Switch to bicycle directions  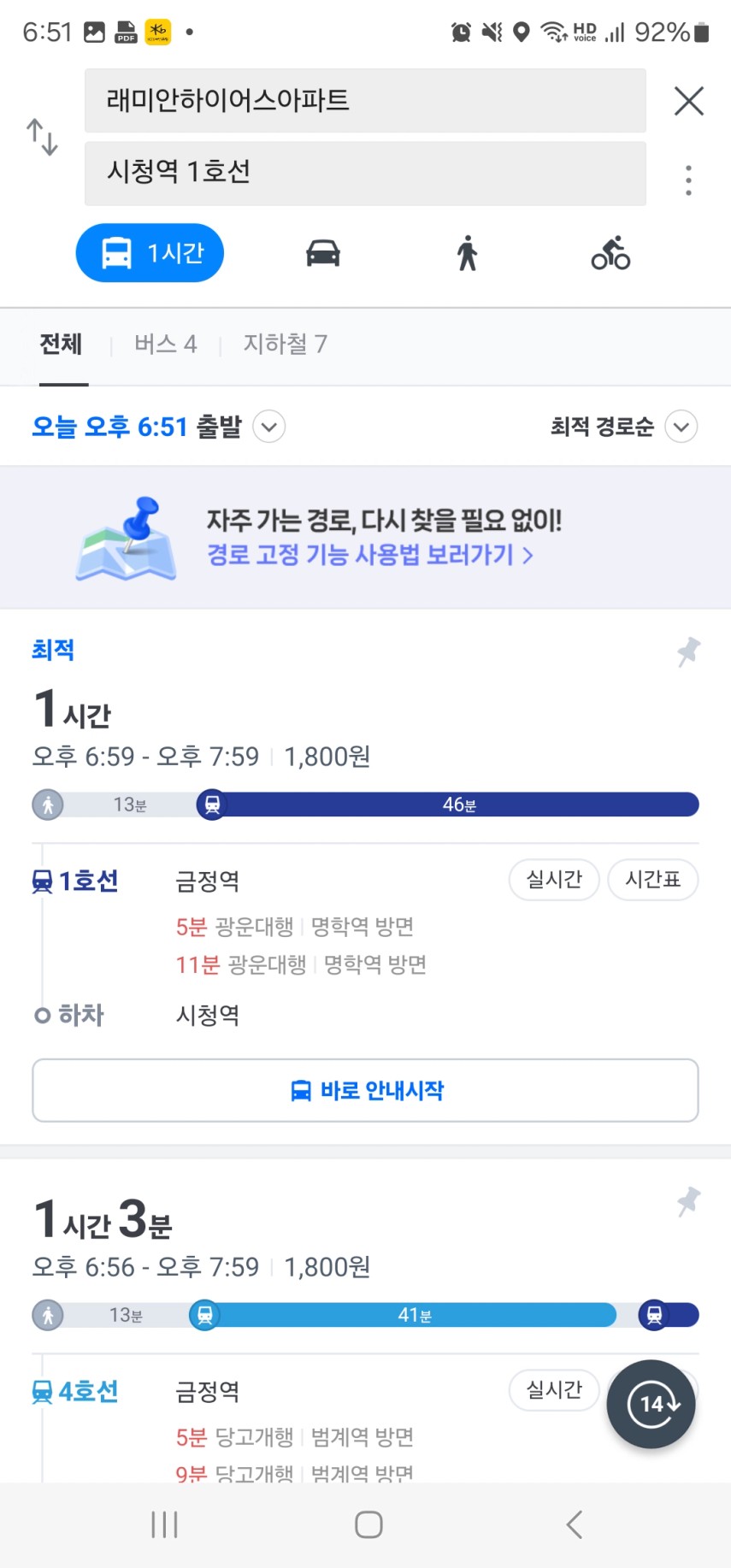[610, 253]
